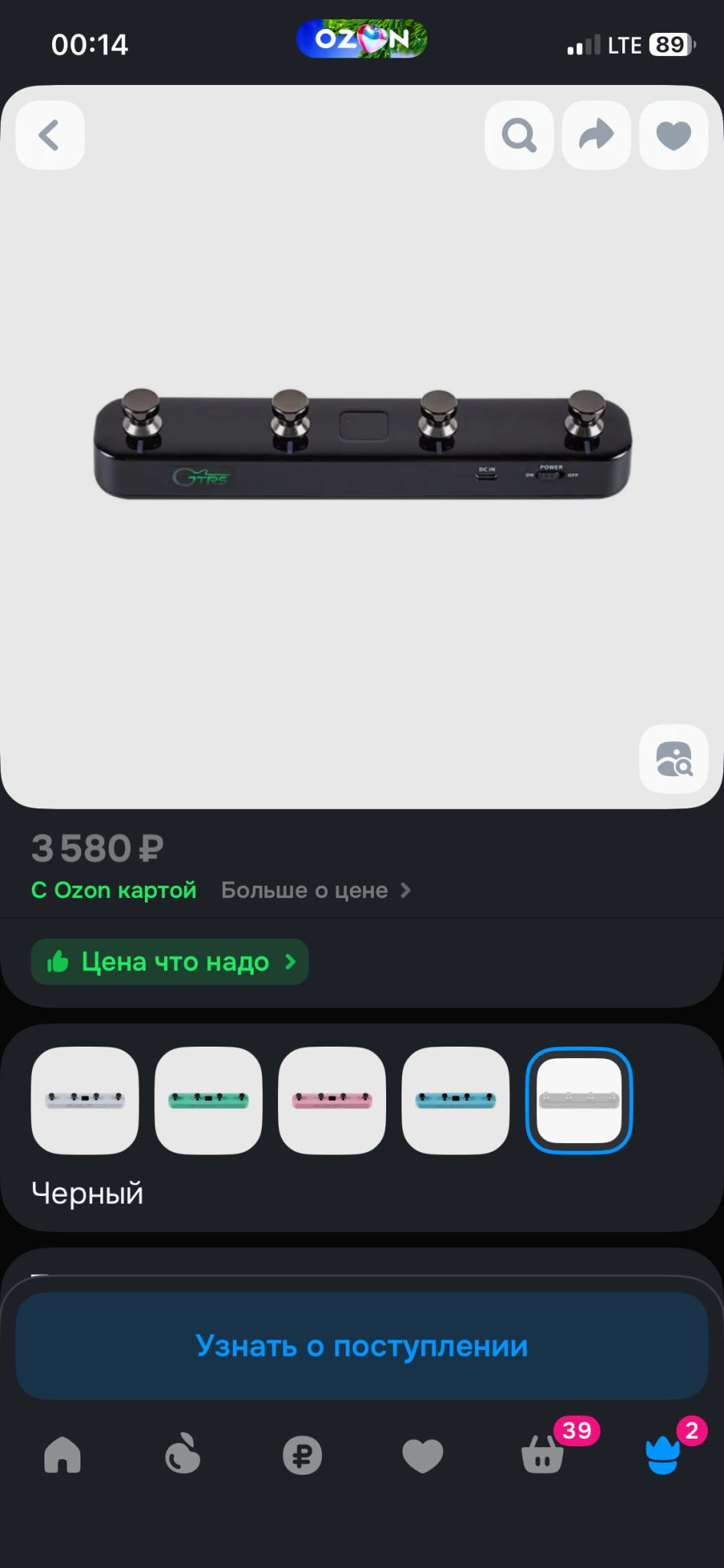
Task: Open the profile tab
Action: click(x=663, y=1455)
